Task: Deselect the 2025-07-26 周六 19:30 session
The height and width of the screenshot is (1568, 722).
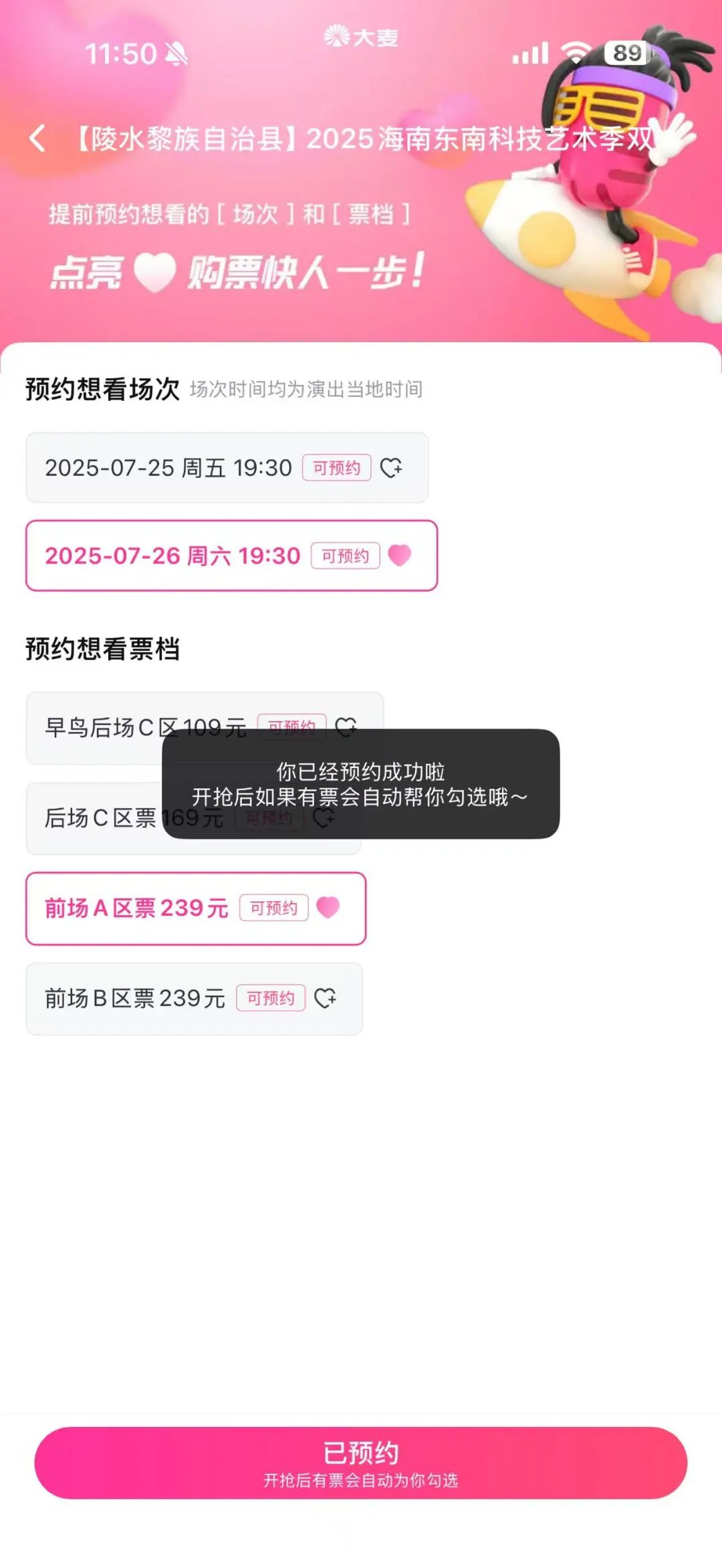Action: (x=231, y=555)
